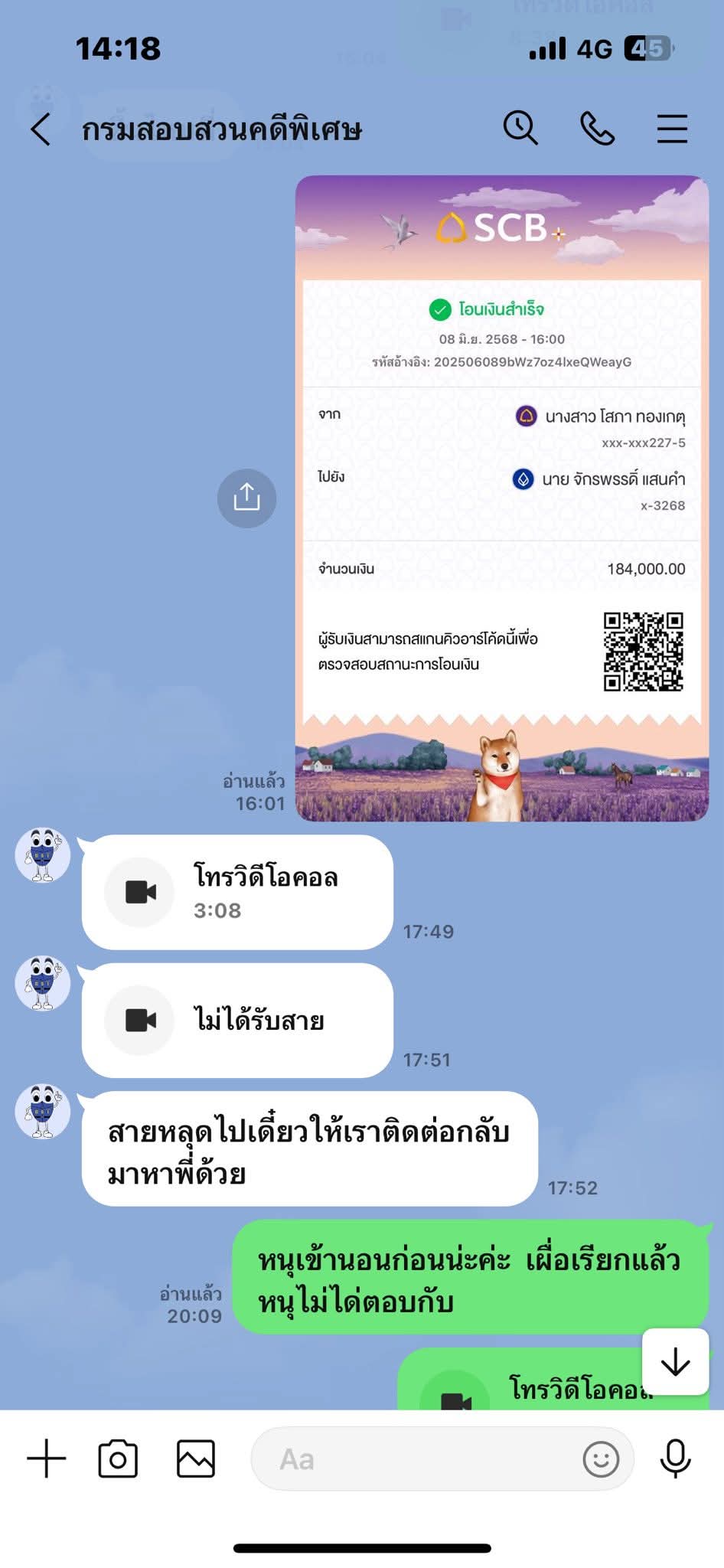Image resolution: width=724 pixels, height=1568 pixels.
Task: Share the SCB transfer slip image
Action: point(246,498)
